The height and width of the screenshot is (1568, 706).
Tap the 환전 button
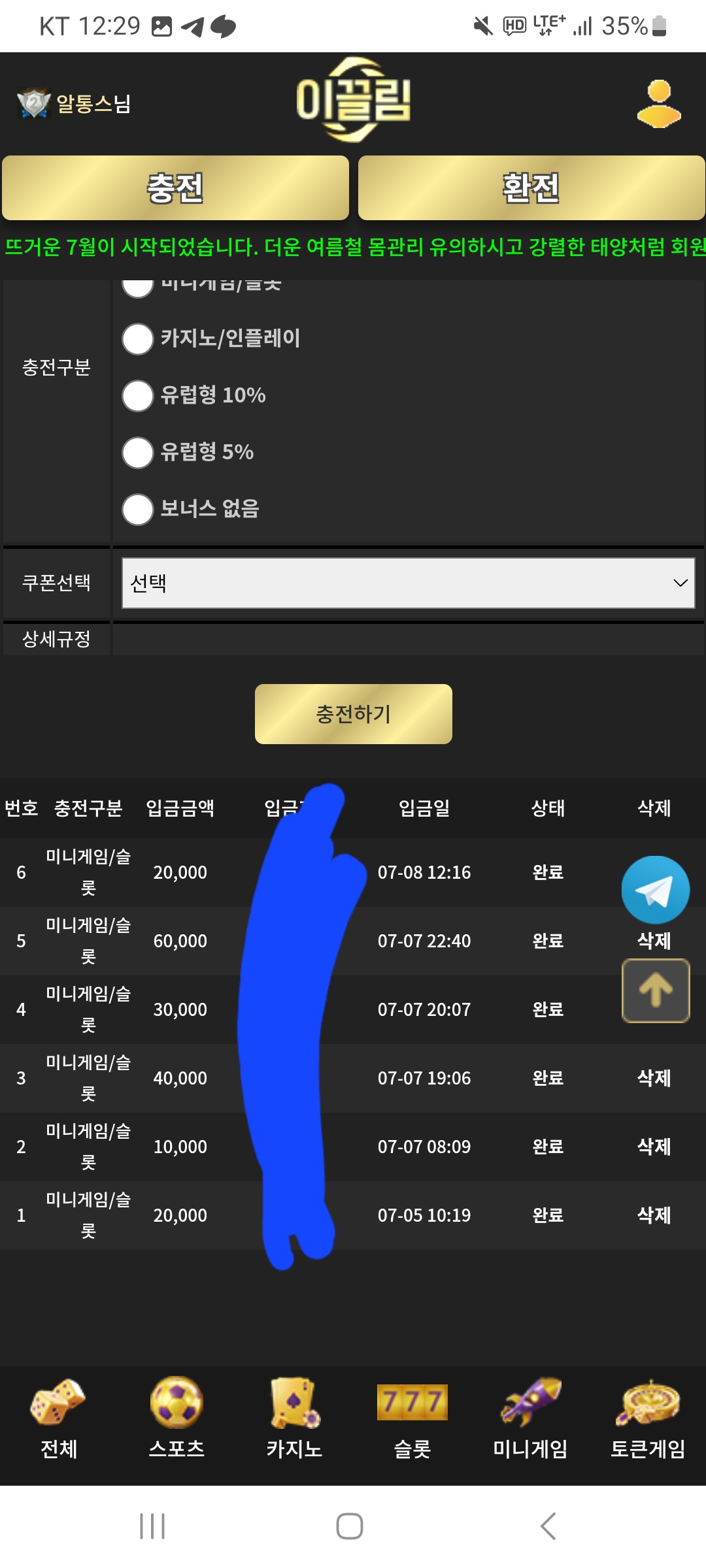coord(531,188)
